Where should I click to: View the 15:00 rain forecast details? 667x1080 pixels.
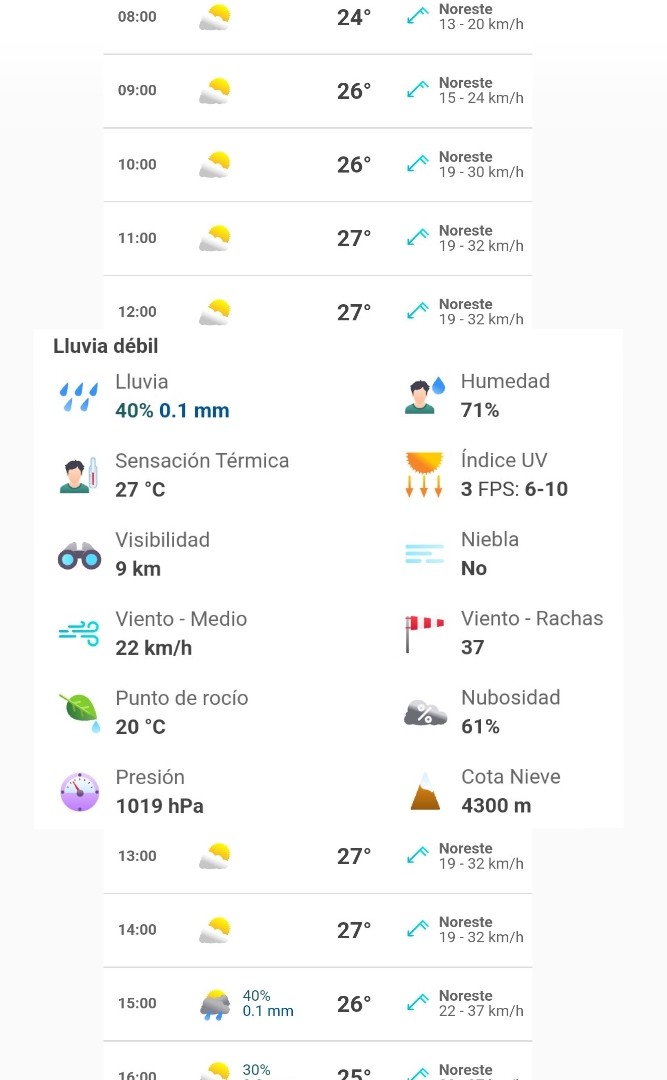coord(318,1004)
